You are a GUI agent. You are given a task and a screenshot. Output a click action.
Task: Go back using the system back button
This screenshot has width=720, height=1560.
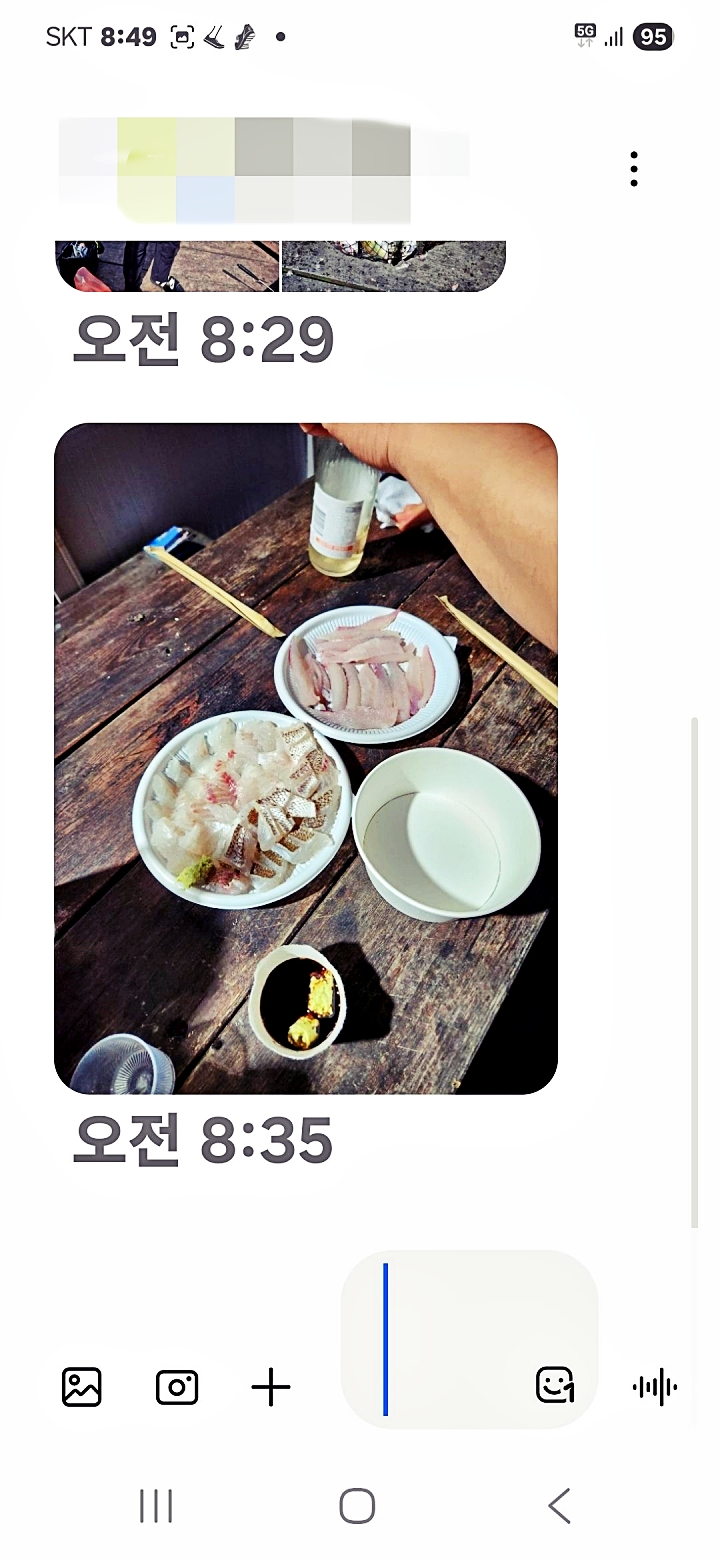point(559,1505)
